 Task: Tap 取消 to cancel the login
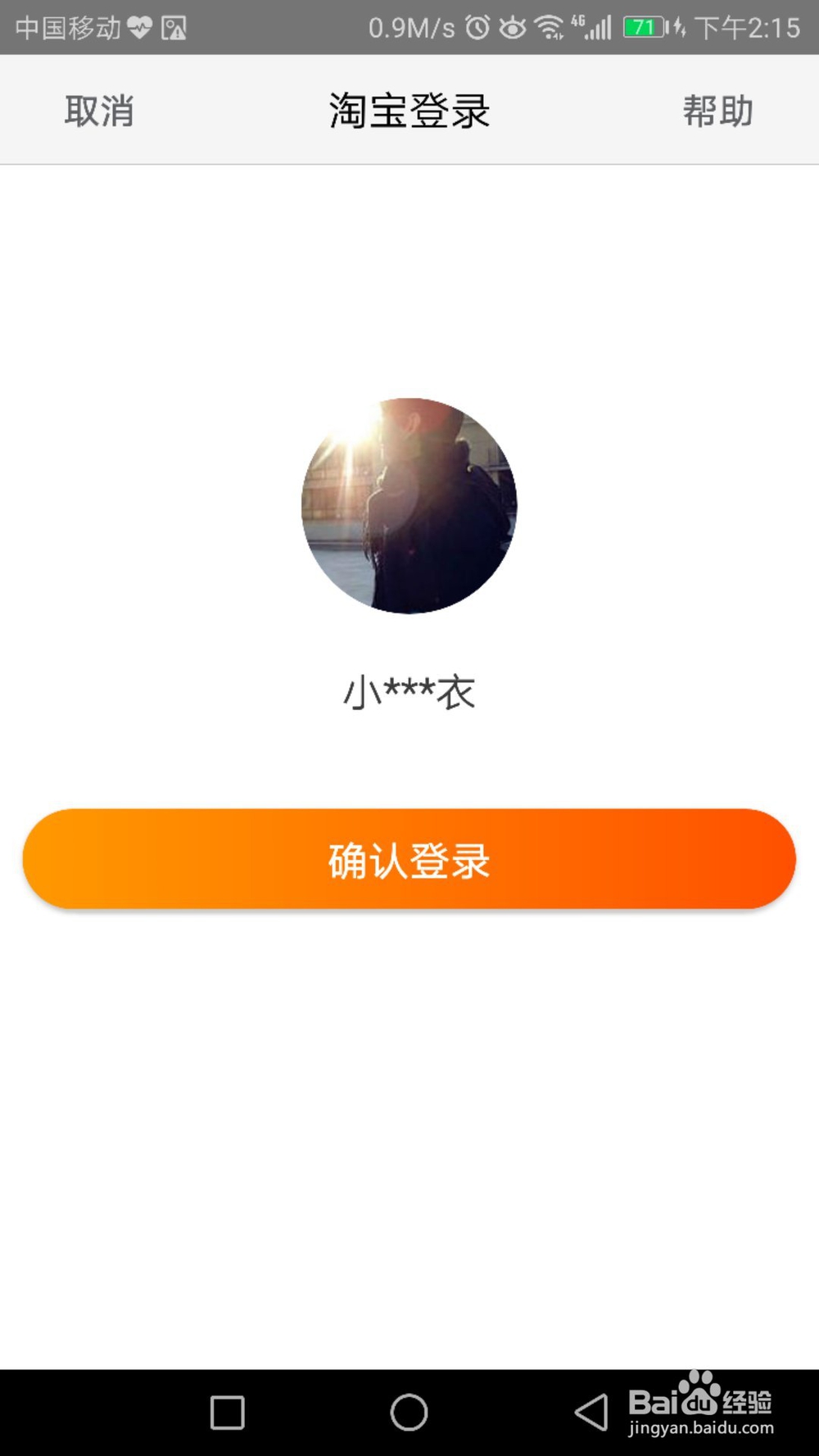coord(98,111)
